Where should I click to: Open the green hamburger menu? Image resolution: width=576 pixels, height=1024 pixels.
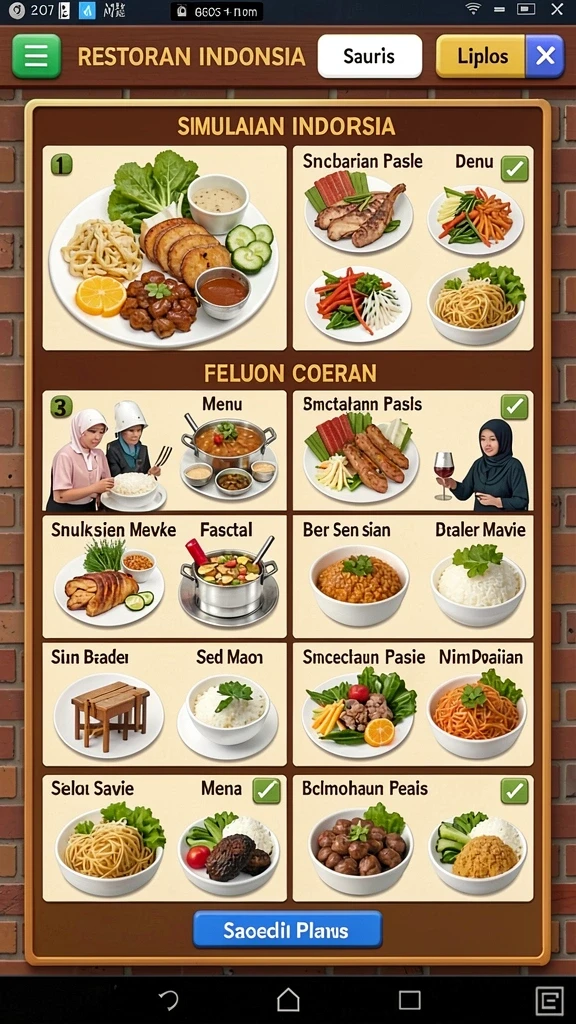pos(37,56)
